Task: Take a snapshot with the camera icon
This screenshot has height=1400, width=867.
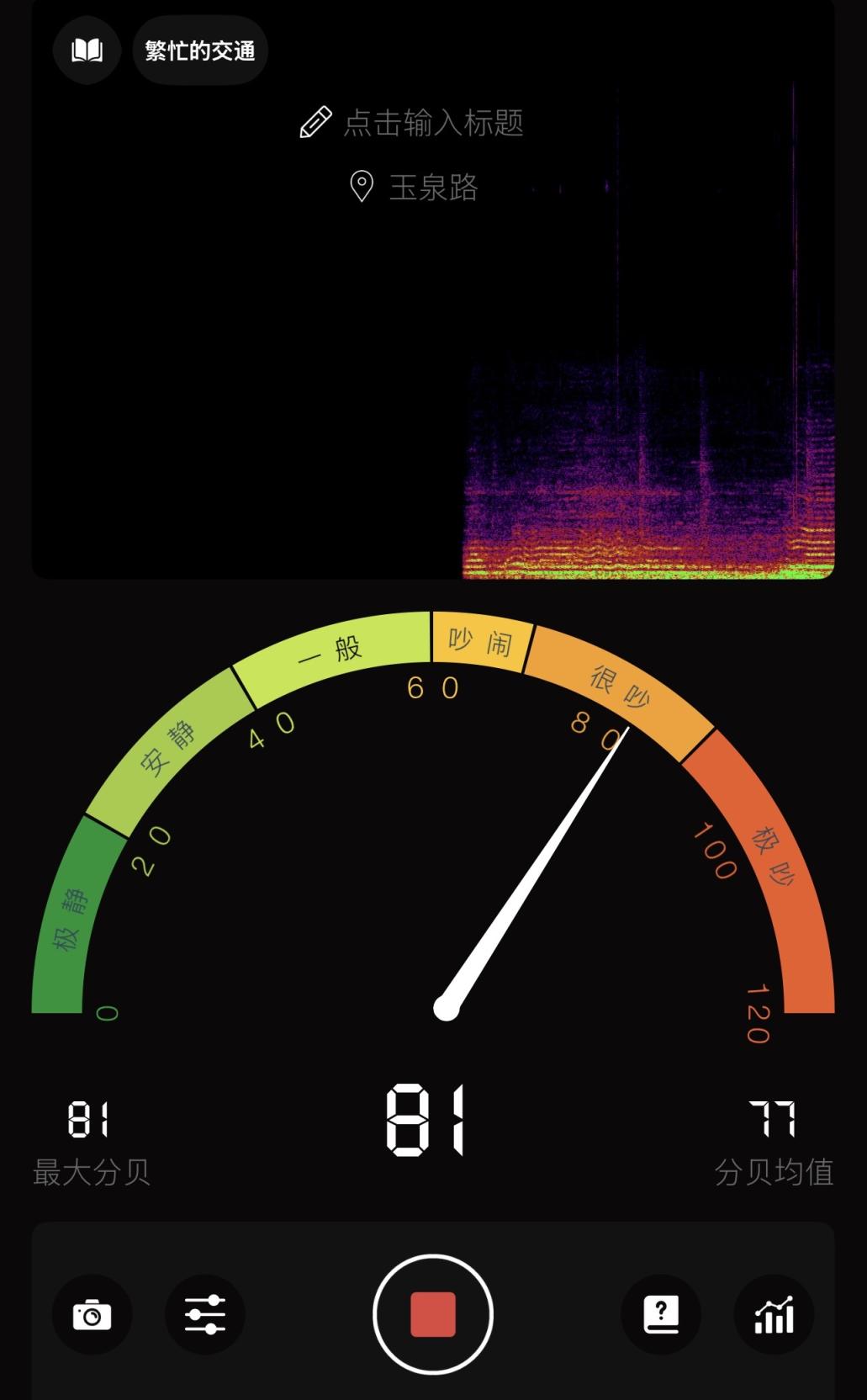Action: coord(92,1314)
